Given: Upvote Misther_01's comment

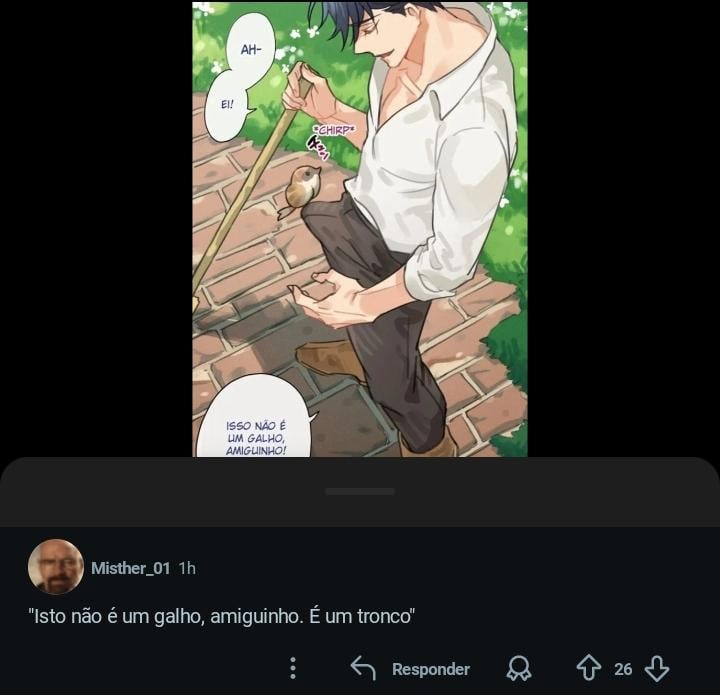Looking at the screenshot, I should [x=589, y=669].
